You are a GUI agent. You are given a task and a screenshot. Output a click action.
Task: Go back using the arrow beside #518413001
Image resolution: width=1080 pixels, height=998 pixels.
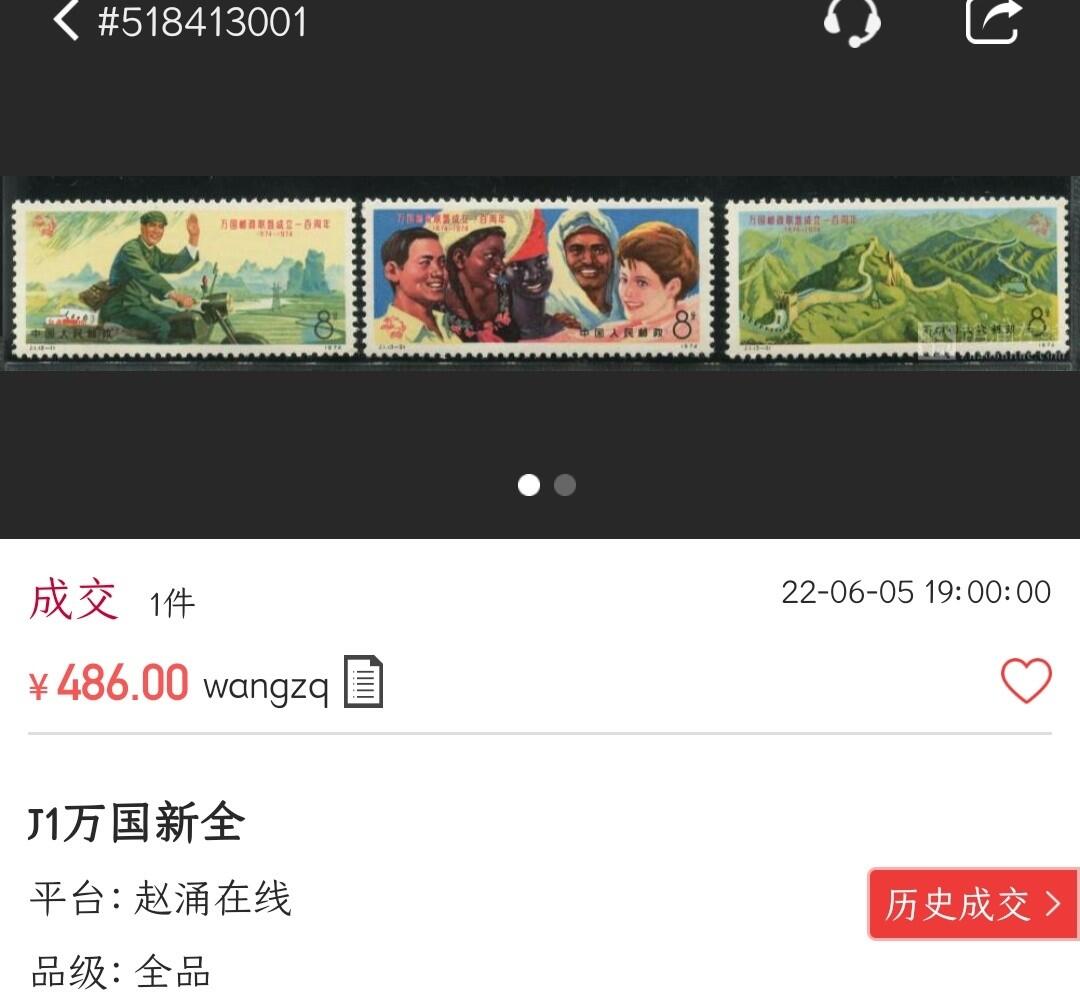(x=66, y=21)
